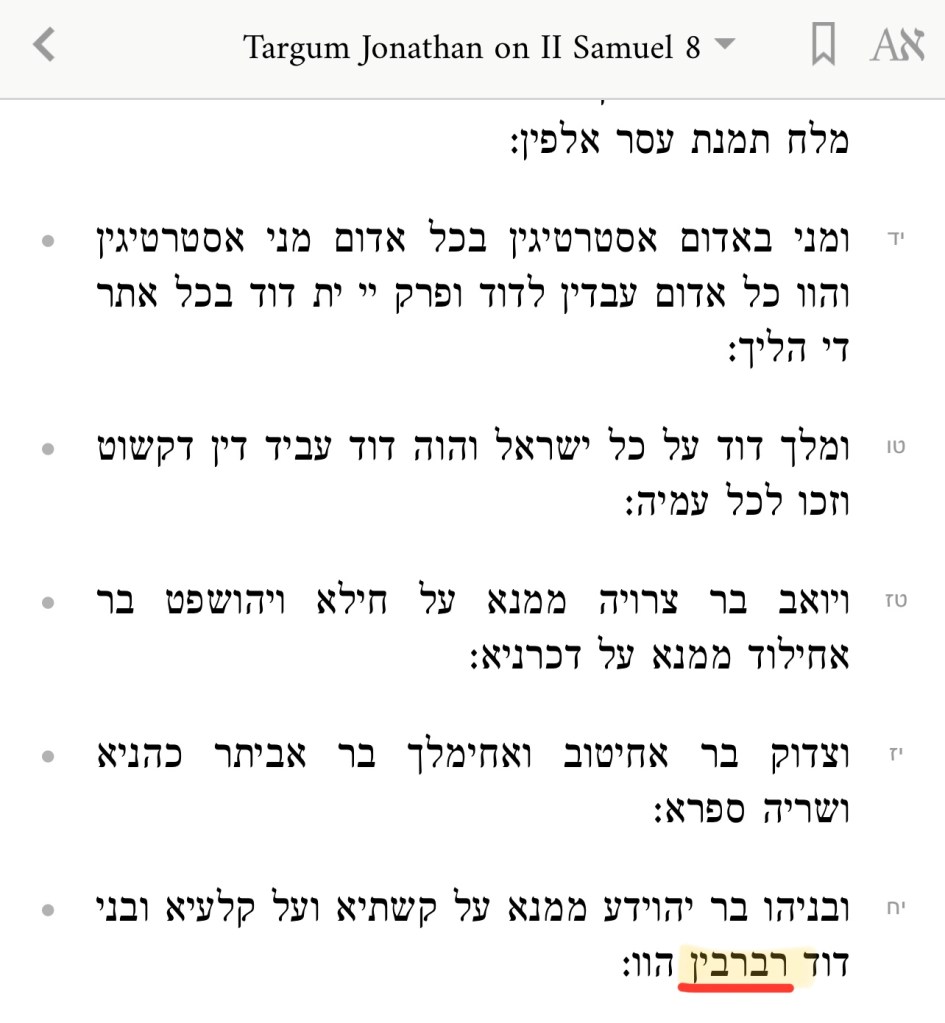Open text display settings (Aא)
The image size is (945, 1023).
pos(897,46)
